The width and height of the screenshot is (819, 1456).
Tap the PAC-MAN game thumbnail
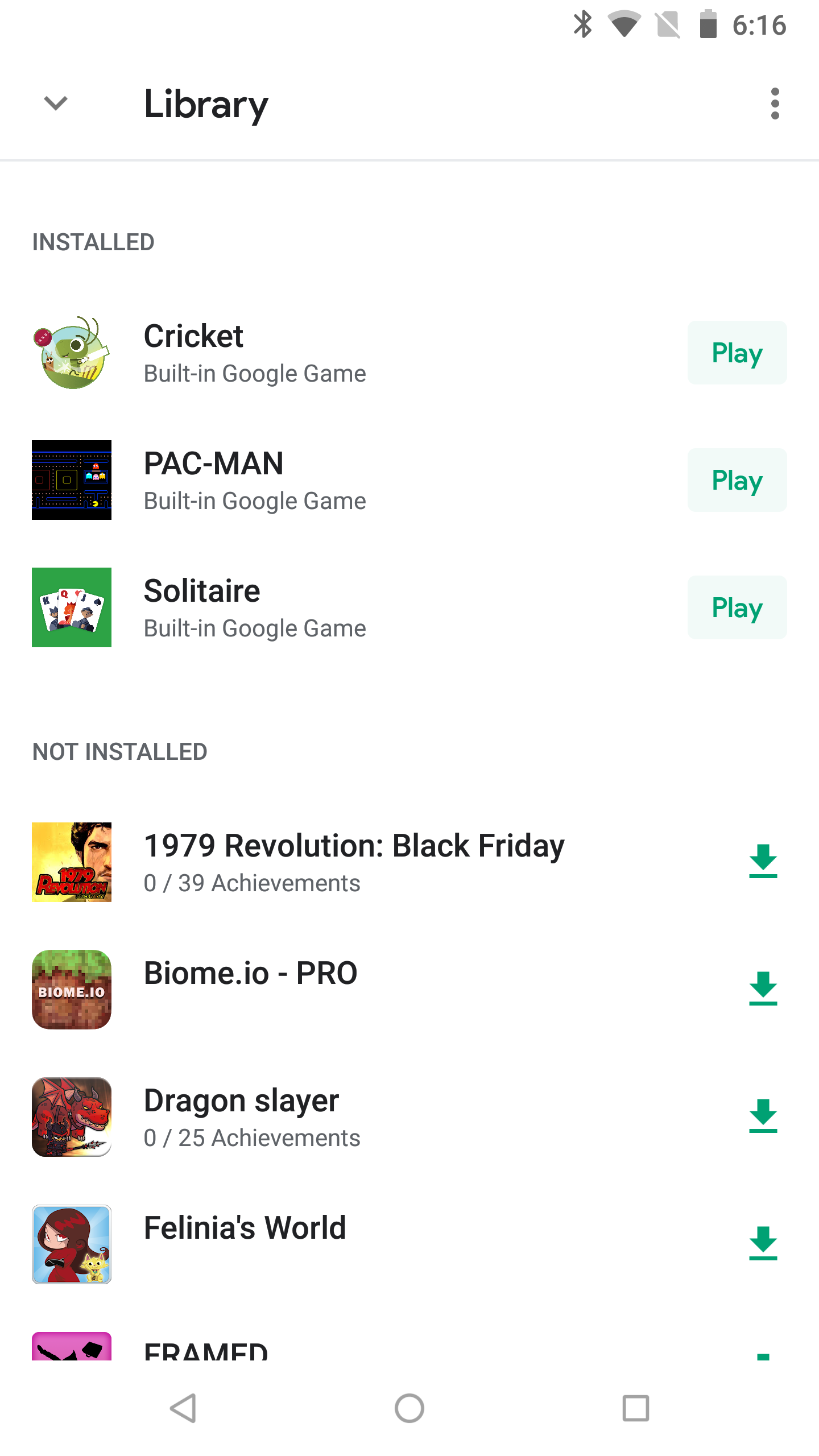click(x=72, y=479)
